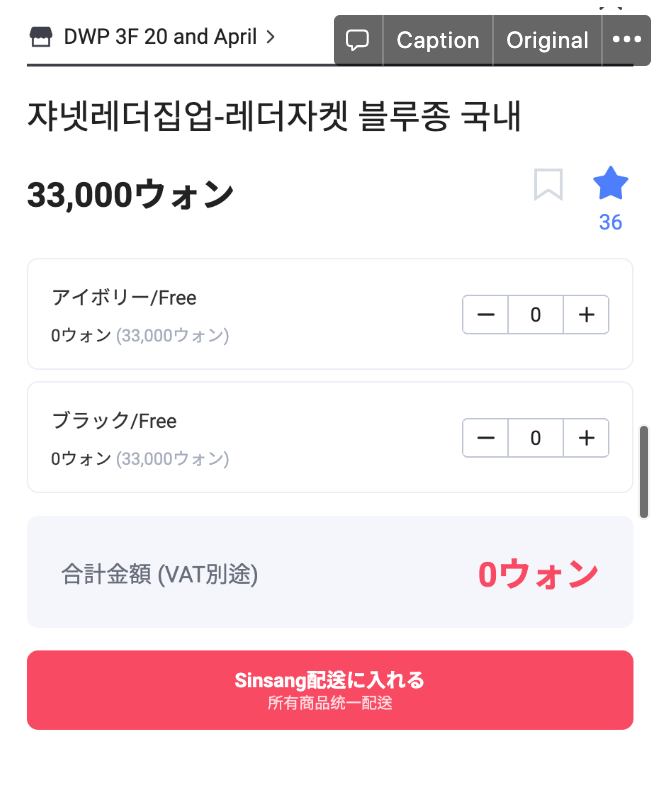Edit the ブラック/Free quantity field

(x=536, y=438)
